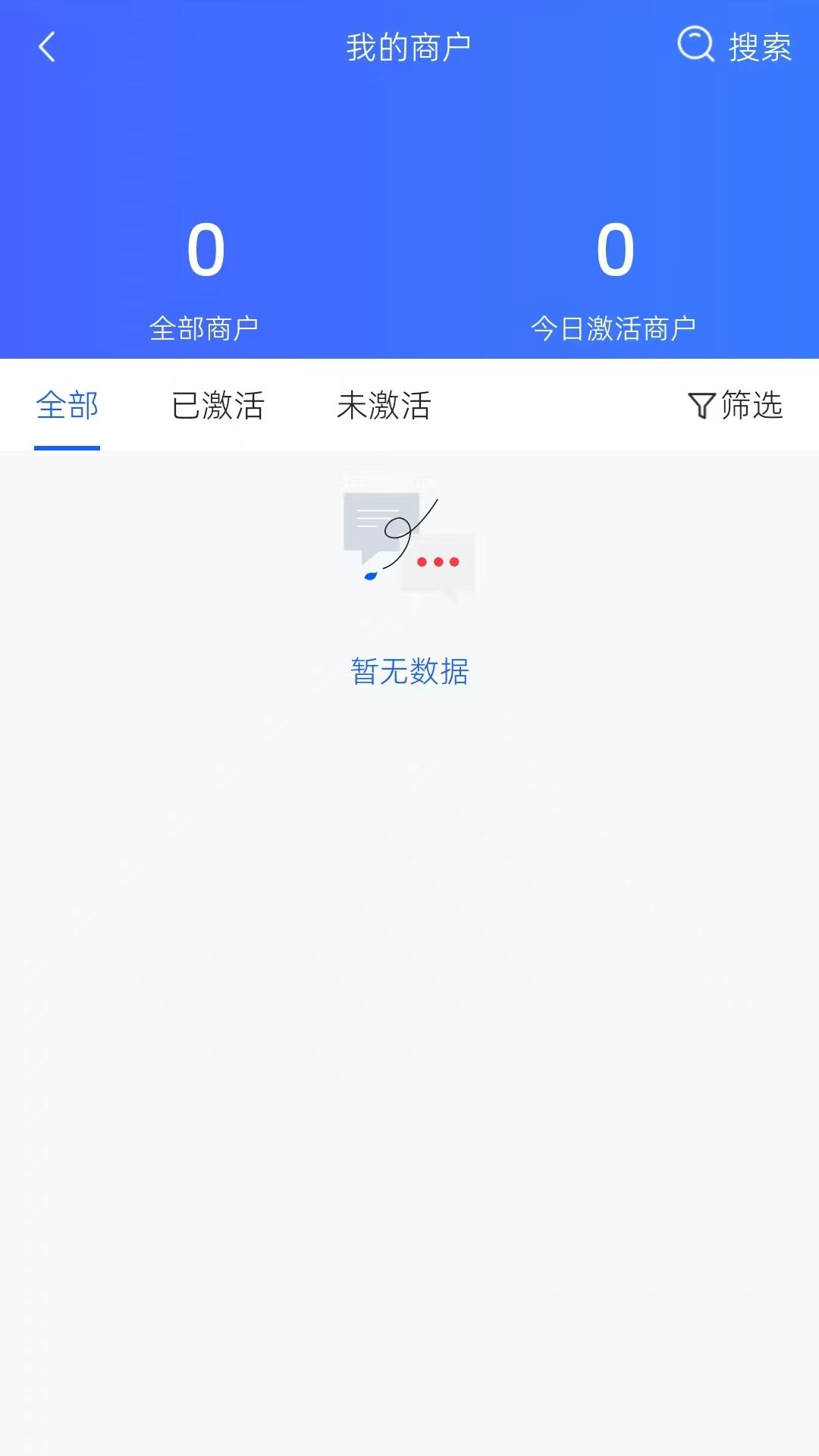This screenshot has height=1456, width=819.
Task: Open the 筛选 filter options
Action: [735, 405]
